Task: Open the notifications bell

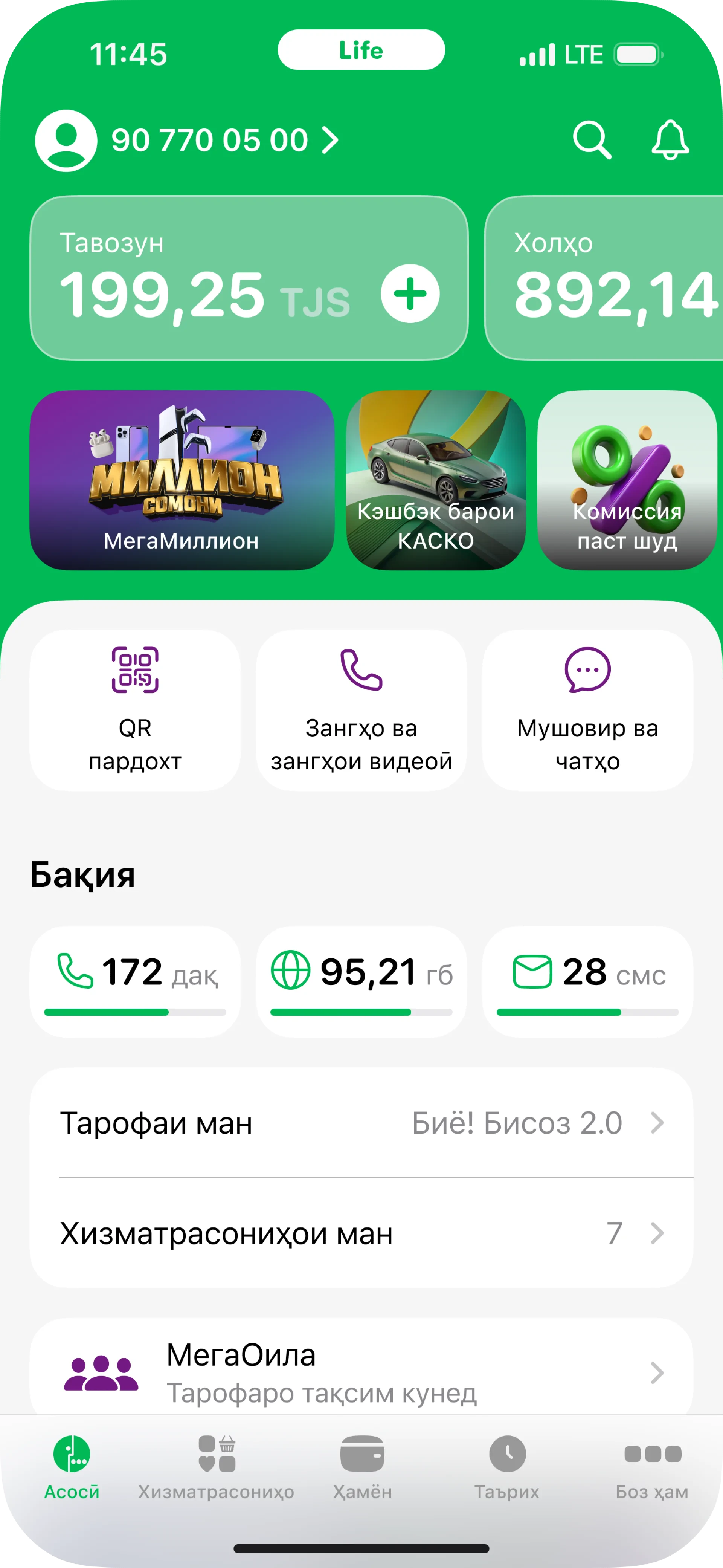Action: [670, 140]
